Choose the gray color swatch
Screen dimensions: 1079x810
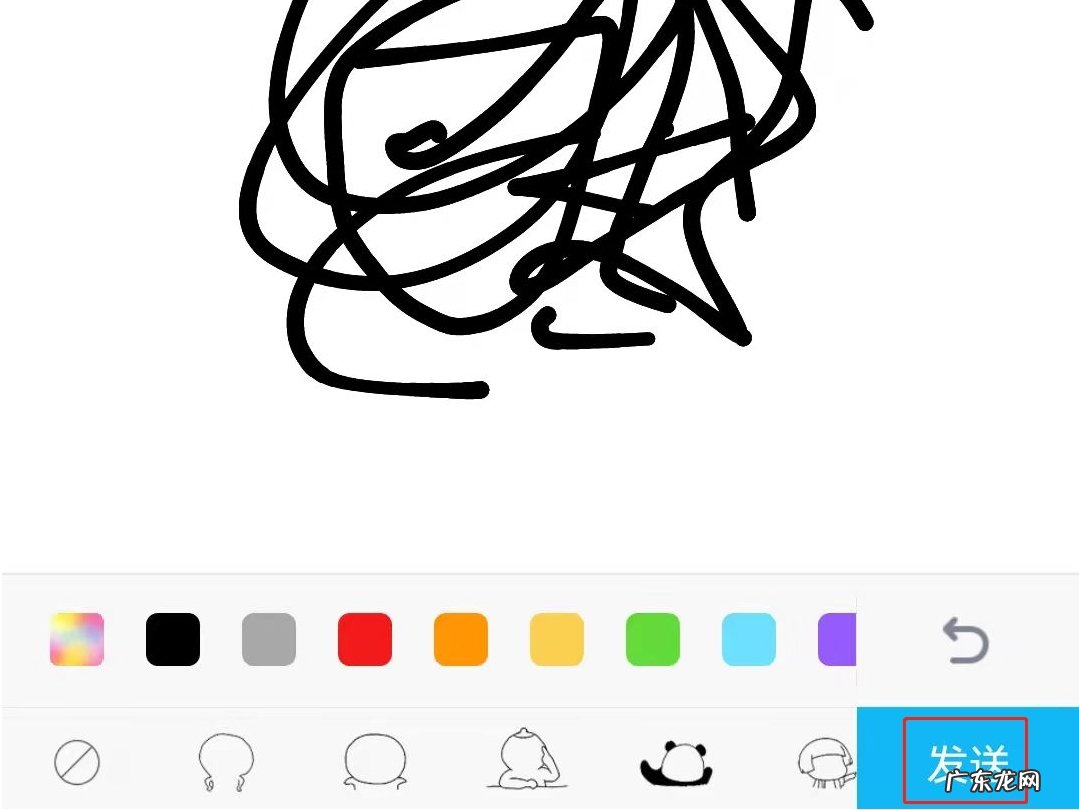click(x=269, y=640)
